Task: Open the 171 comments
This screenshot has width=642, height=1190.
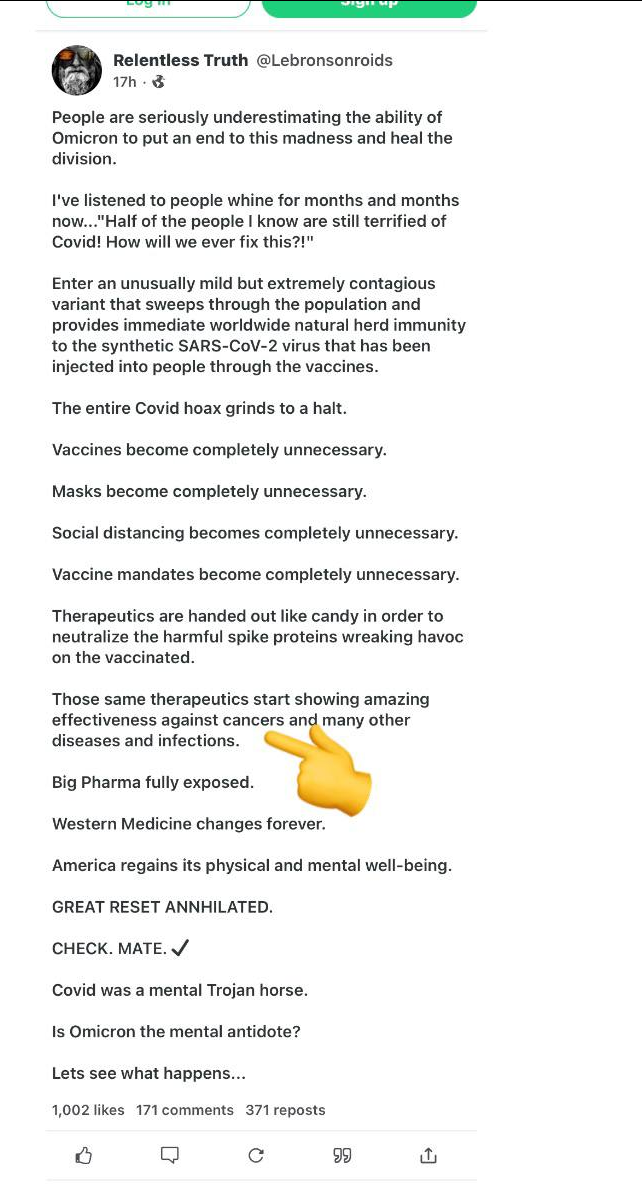Action: tap(185, 1110)
